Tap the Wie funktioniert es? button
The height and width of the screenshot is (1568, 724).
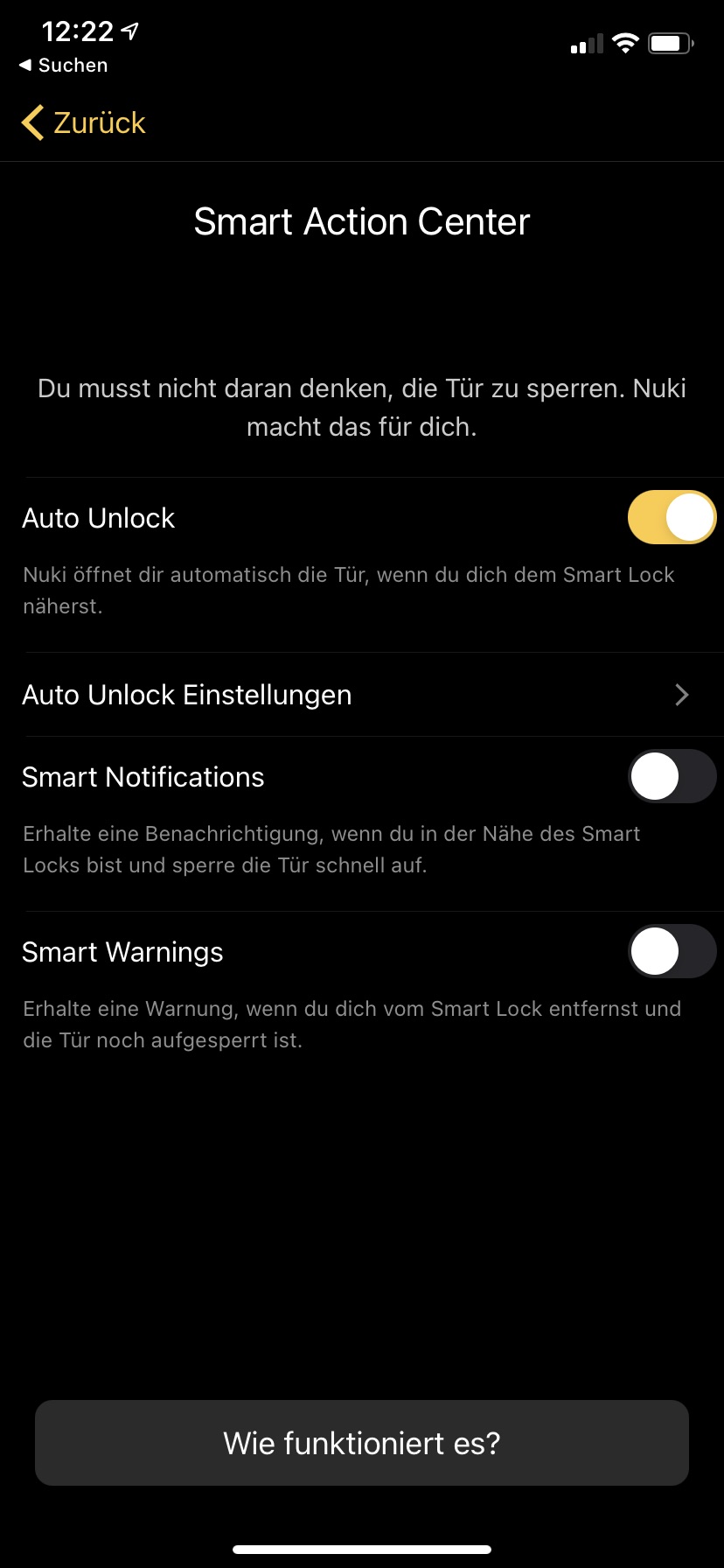(362, 1443)
